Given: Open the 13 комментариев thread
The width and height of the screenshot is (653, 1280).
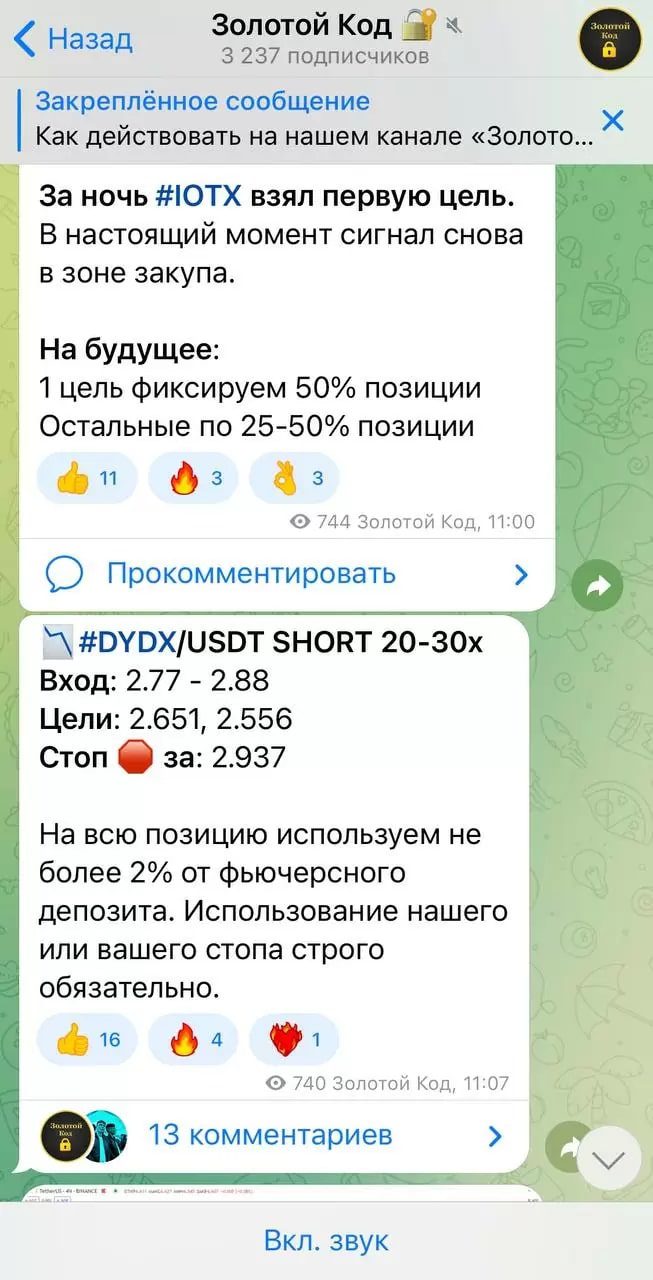Looking at the screenshot, I should click(x=270, y=1136).
